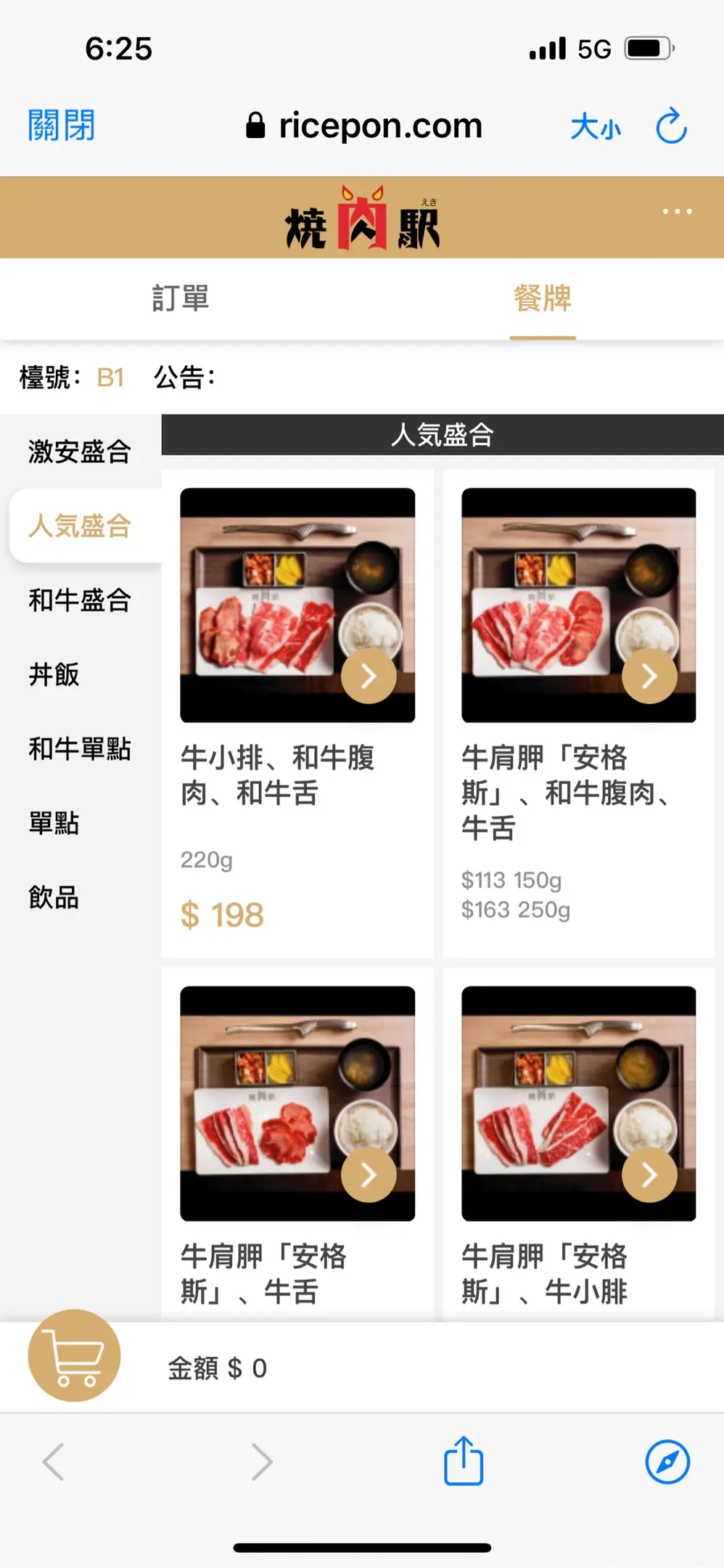Reload the ricepon.com page
The image size is (724, 1568).
(671, 126)
